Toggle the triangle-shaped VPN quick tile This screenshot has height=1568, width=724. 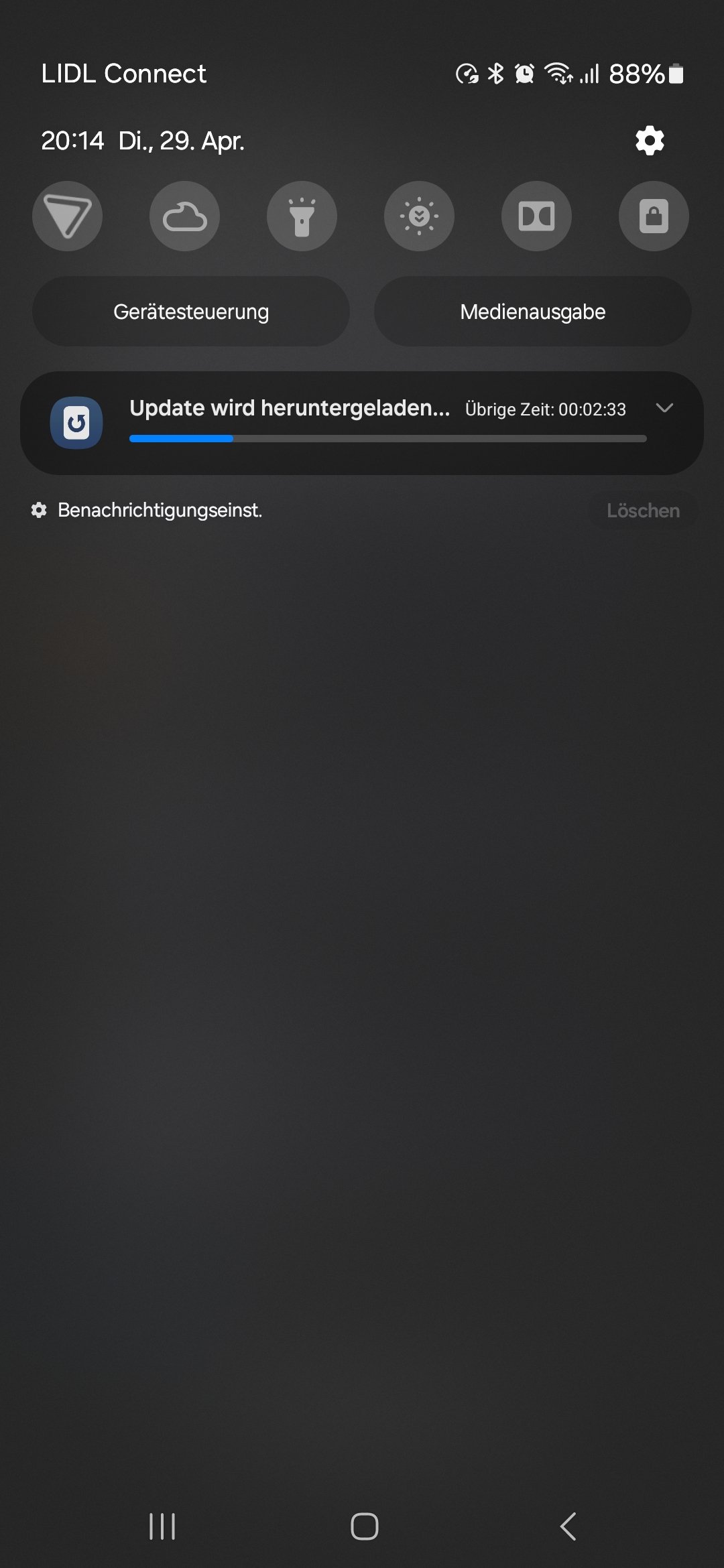[67, 216]
